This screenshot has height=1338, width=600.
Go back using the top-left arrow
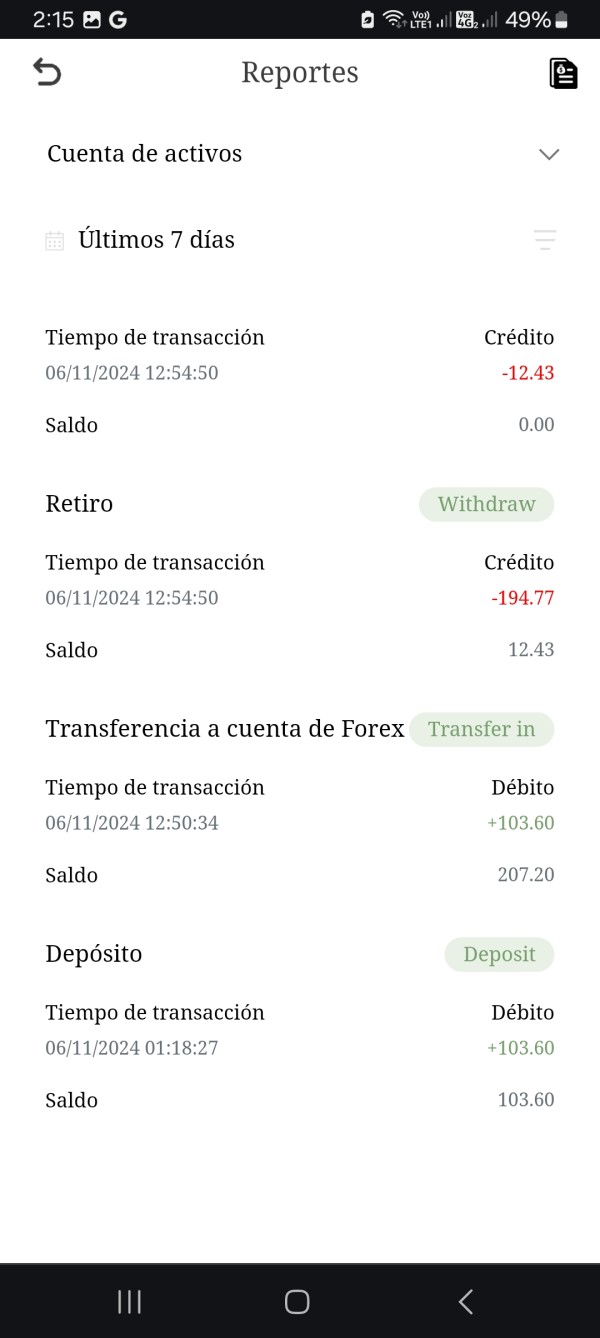pyautogui.click(x=47, y=72)
